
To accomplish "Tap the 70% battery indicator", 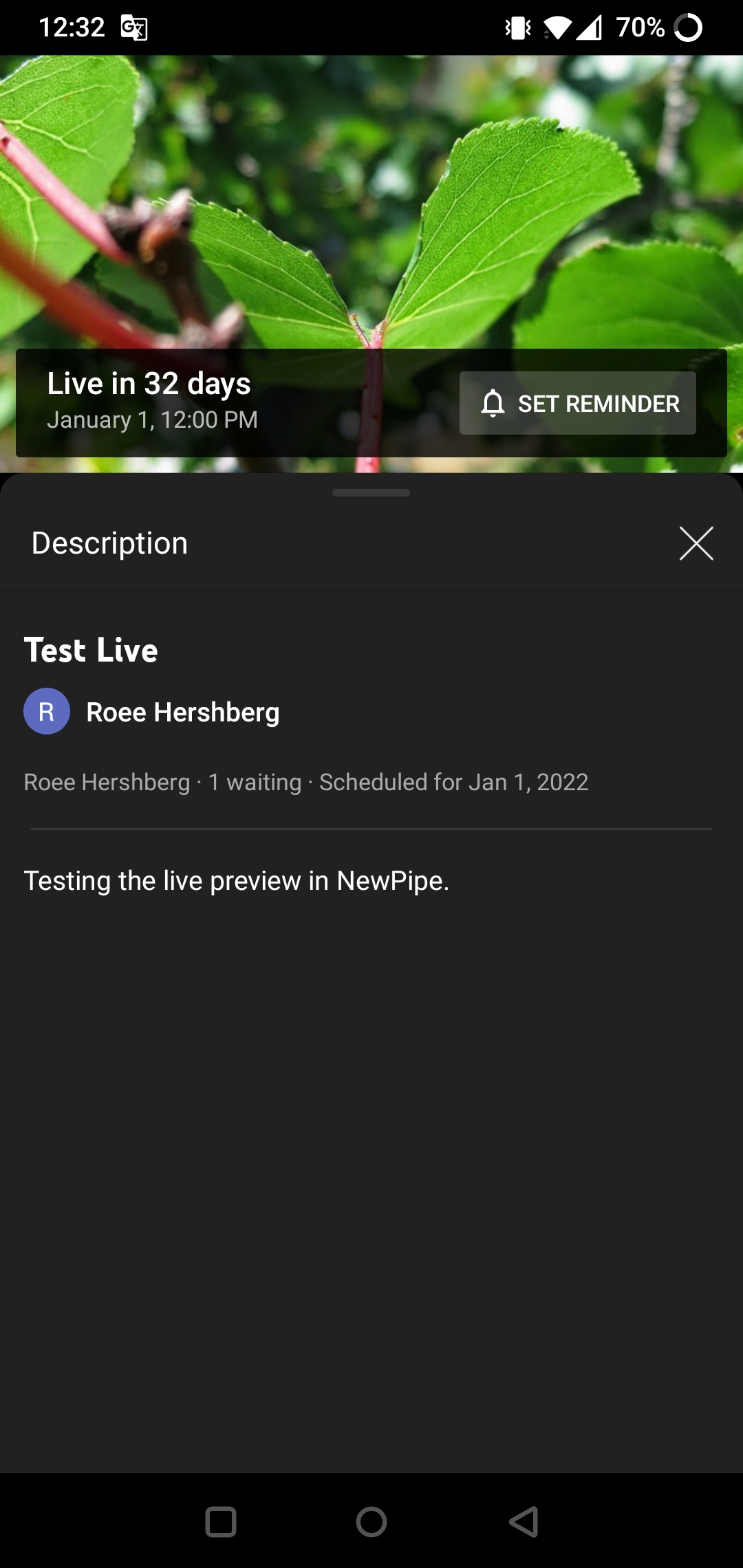I will click(638, 28).
